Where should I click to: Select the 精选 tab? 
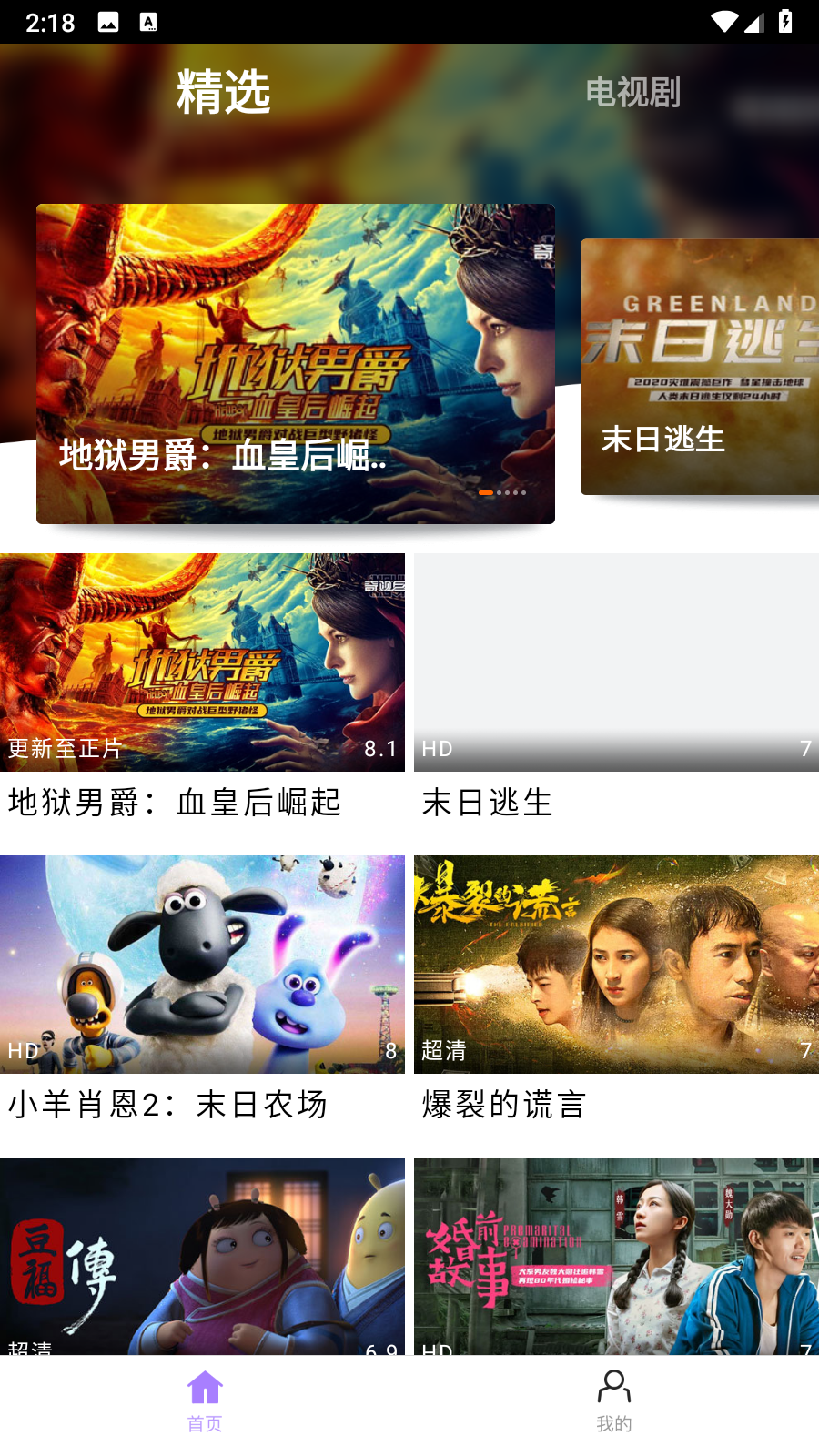pyautogui.click(x=224, y=93)
